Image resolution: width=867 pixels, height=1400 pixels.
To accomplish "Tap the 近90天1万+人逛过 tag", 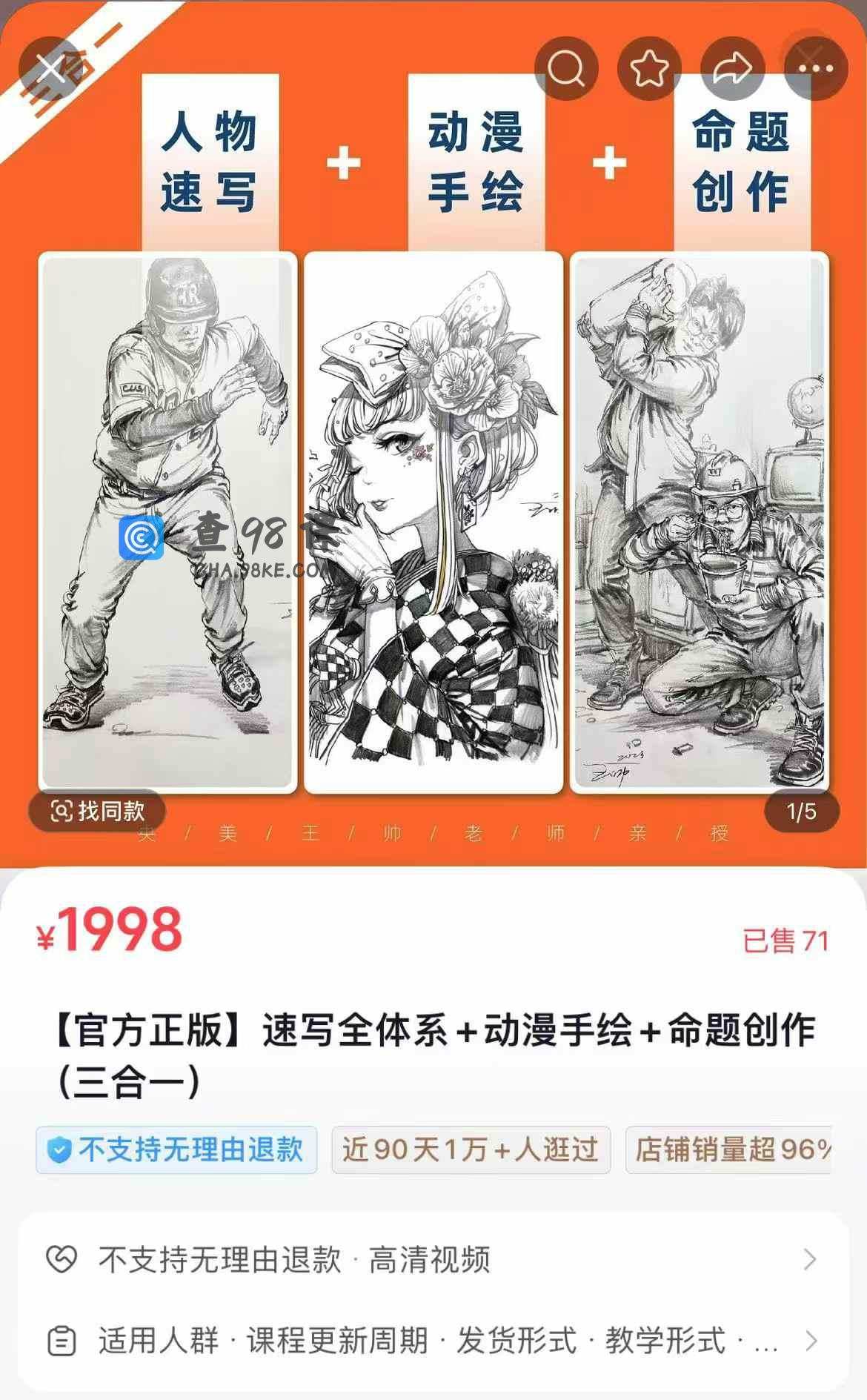I will (471, 1149).
